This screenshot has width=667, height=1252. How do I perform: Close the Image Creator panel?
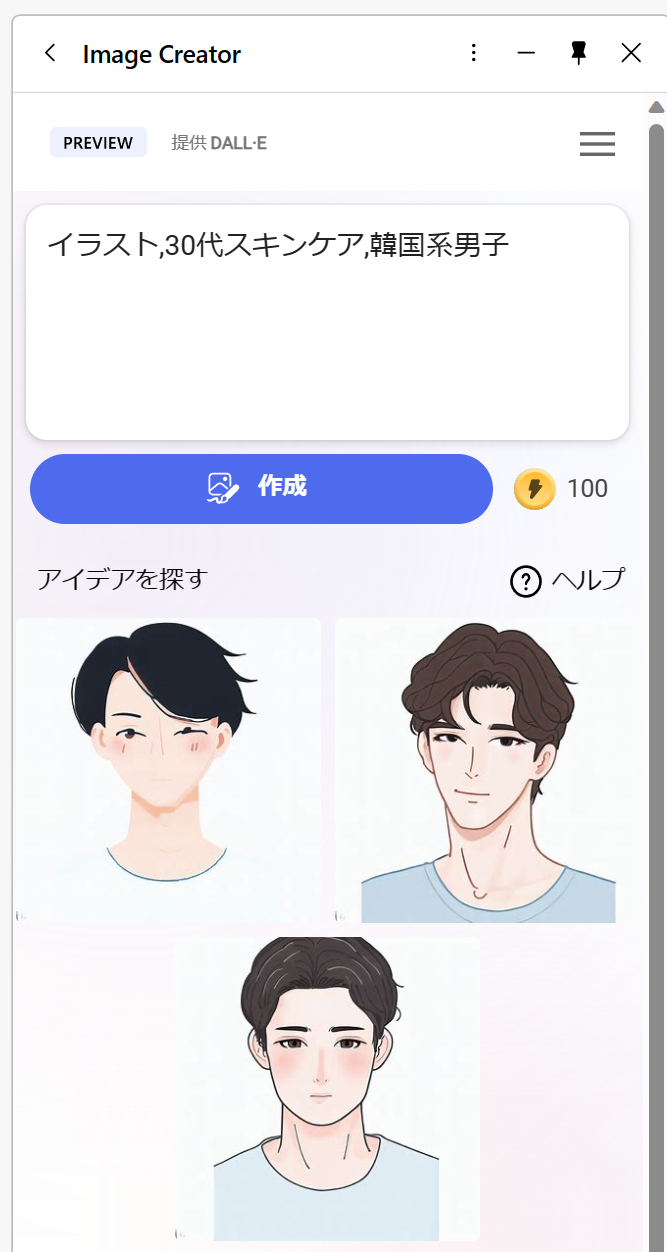[x=631, y=53]
